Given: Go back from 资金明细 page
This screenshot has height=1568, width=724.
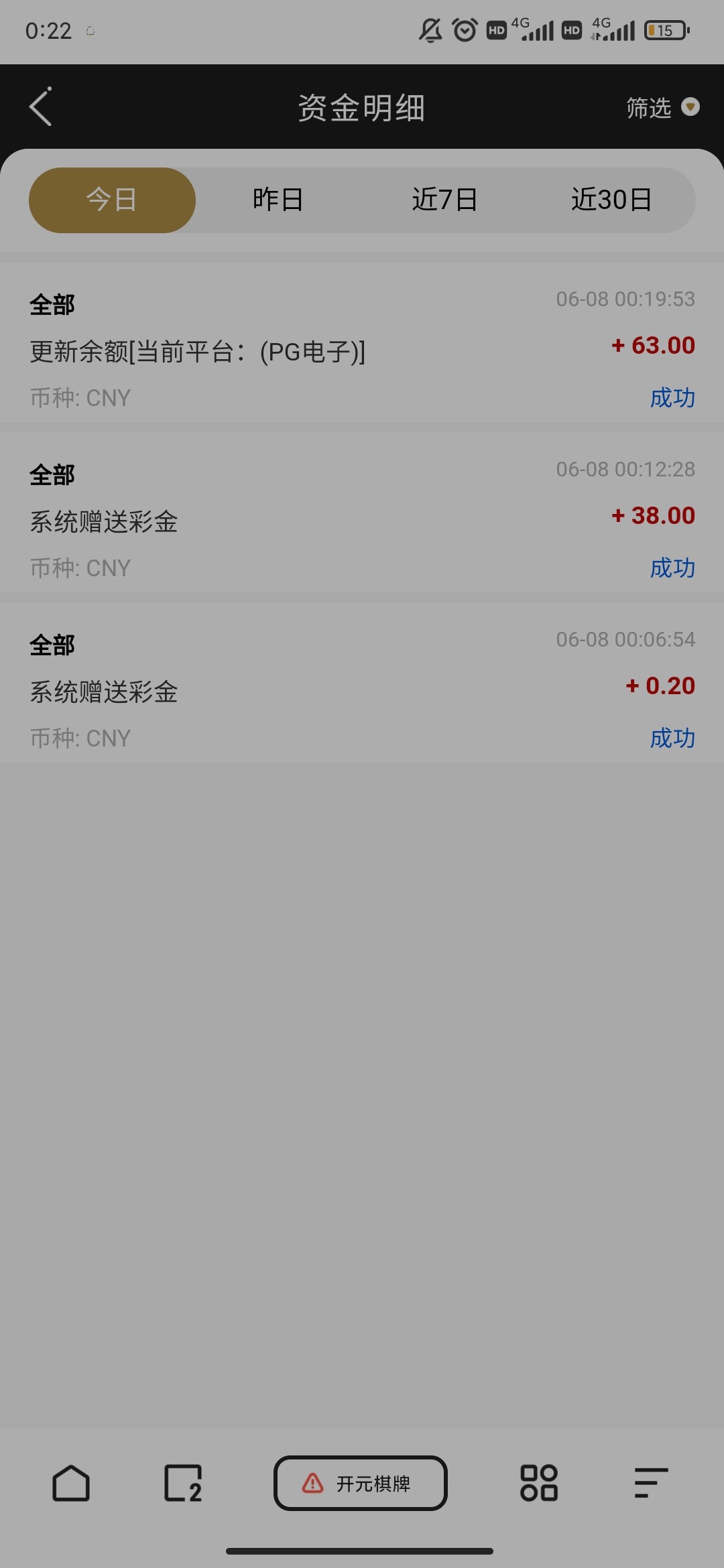Looking at the screenshot, I should pyautogui.click(x=41, y=107).
